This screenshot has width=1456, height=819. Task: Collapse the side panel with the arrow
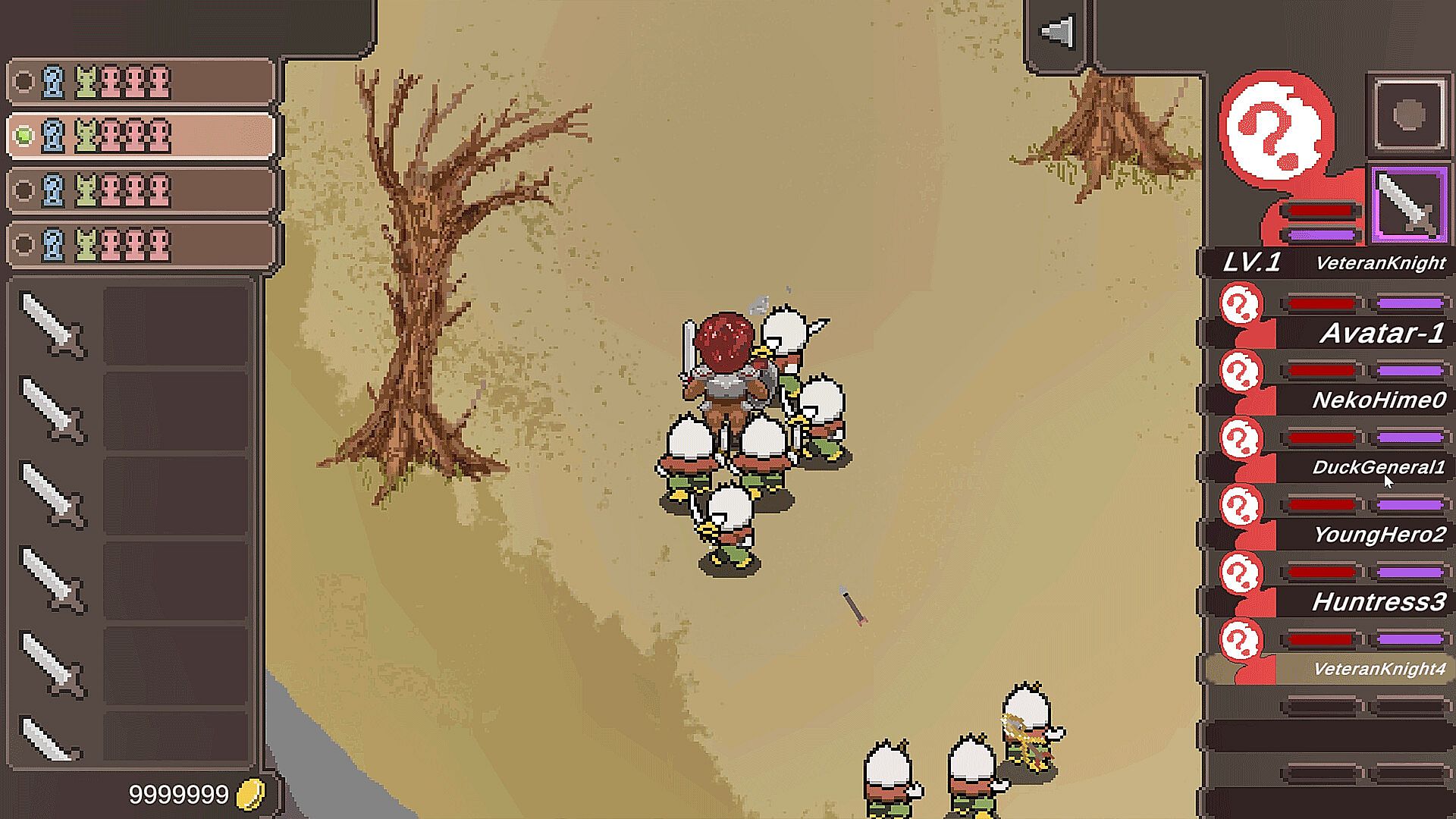[x=1056, y=33]
